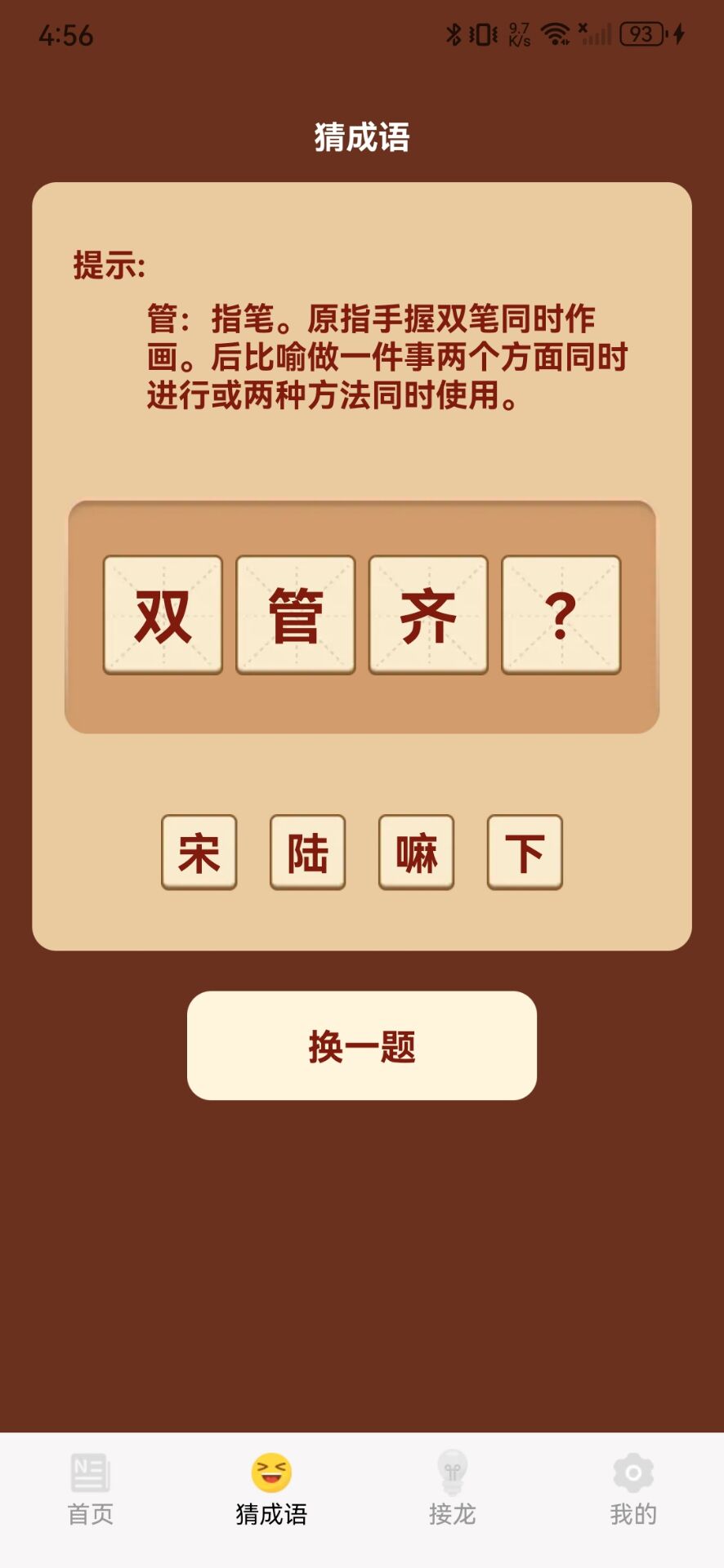
Task: Switch to another puzzle with 换一题
Action: [x=361, y=1045]
